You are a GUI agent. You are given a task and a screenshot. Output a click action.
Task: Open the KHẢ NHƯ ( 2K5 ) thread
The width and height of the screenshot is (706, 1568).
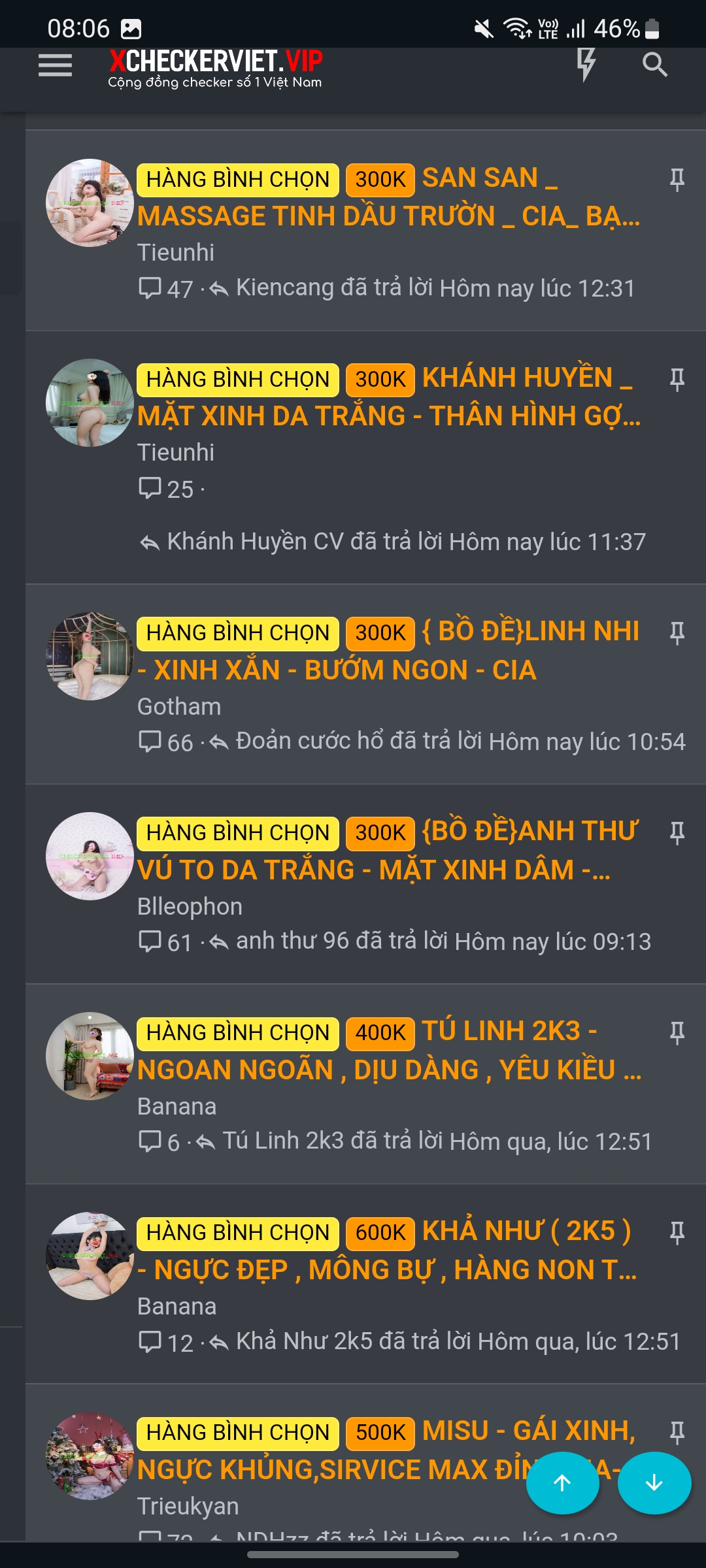tap(389, 1250)
